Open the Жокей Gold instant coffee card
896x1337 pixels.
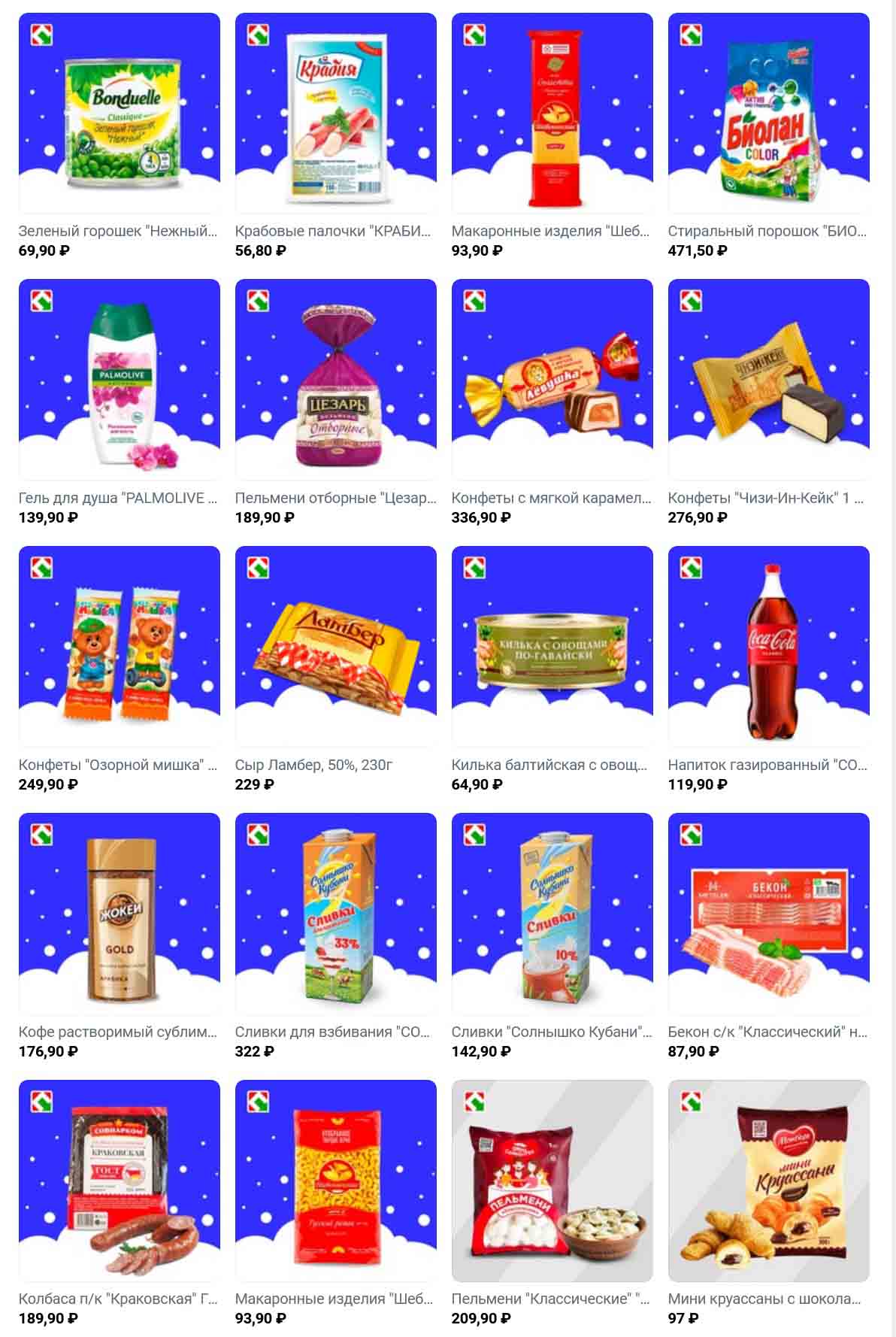[x=120, y=914]
